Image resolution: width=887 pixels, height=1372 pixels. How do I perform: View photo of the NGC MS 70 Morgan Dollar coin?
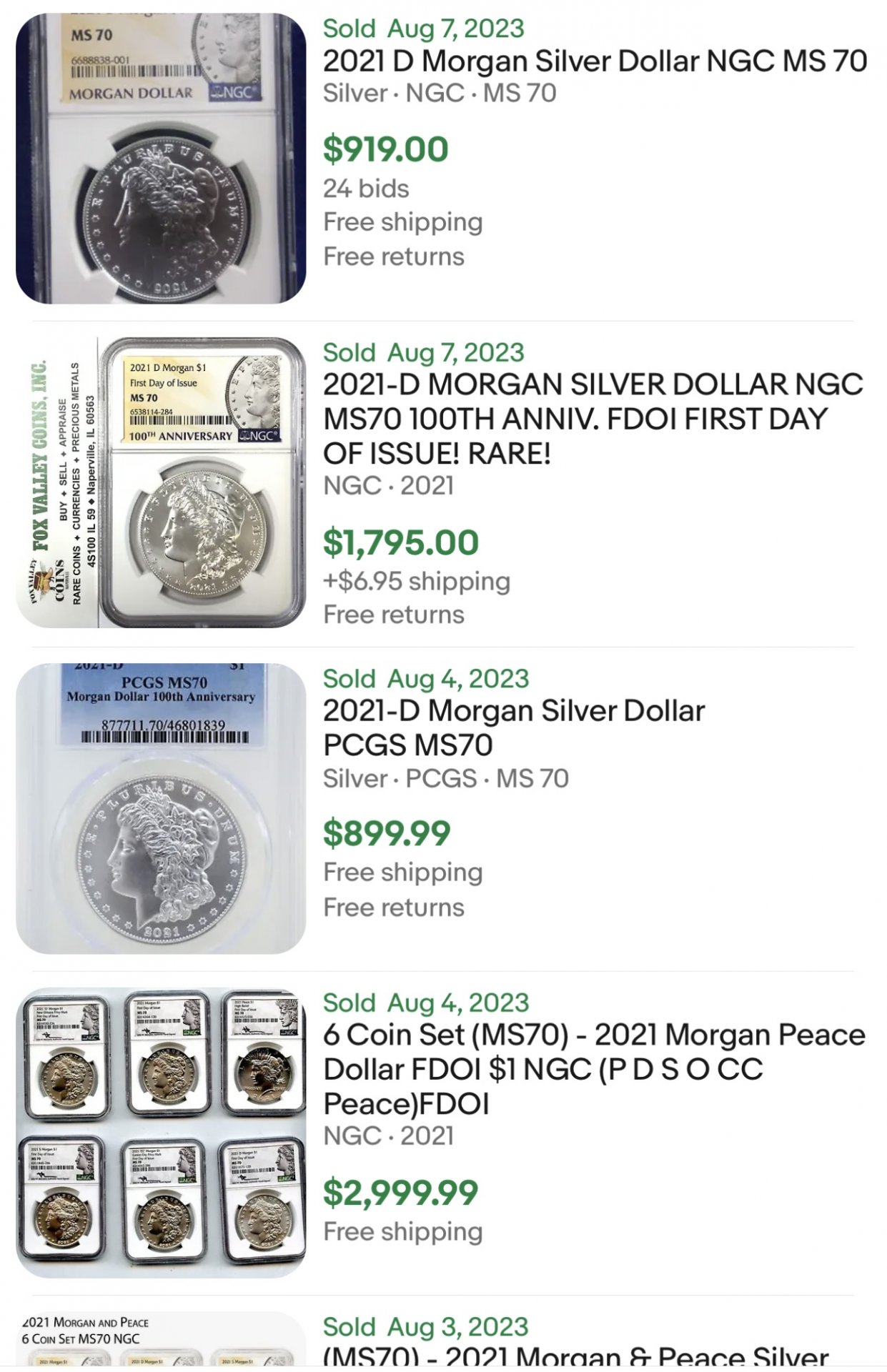pos(161,159)
